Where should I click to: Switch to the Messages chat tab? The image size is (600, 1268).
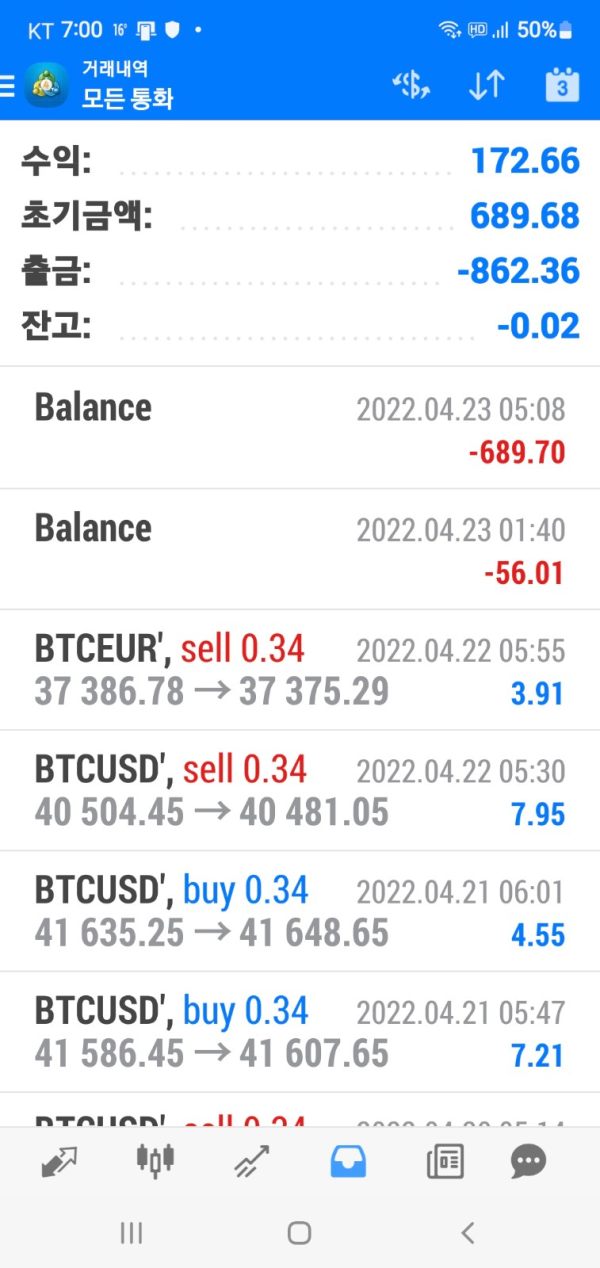pyautogui.click(x=528, y=1161)
